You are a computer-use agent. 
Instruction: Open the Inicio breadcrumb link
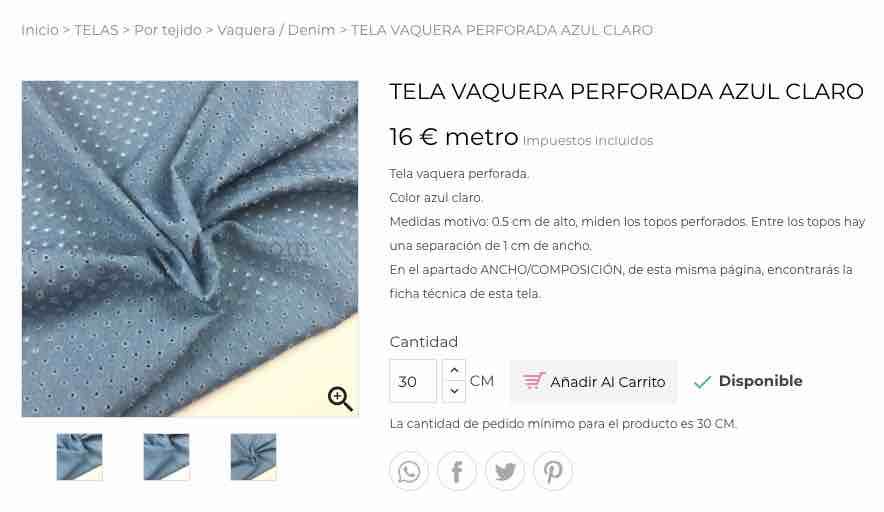[x=40, y=30]
